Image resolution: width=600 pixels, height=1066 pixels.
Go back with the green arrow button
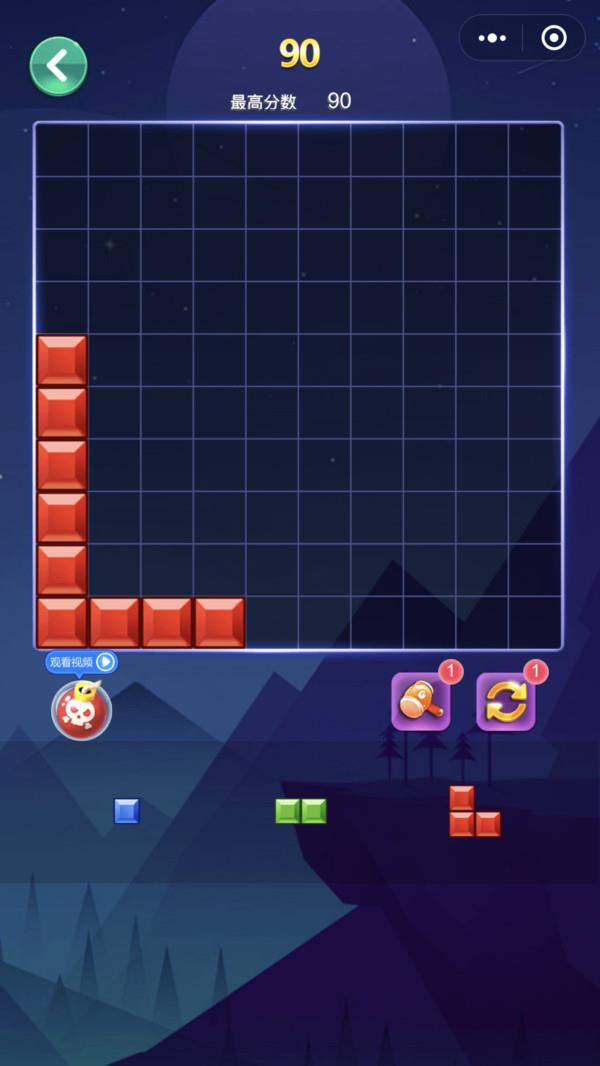(58, 66)
